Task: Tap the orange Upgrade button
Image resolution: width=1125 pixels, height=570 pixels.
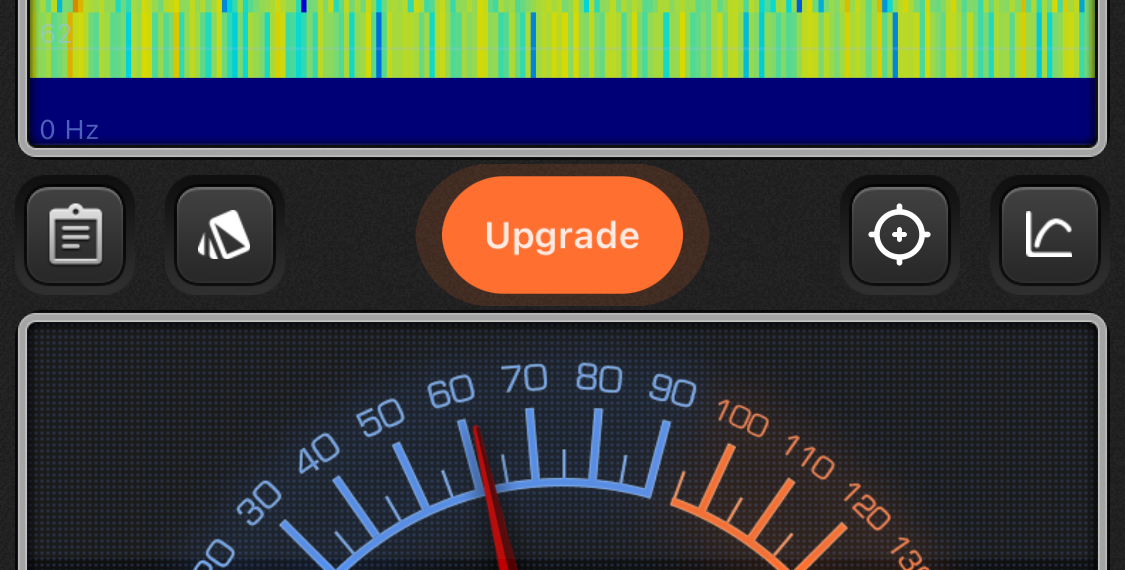Action: pyautogui.click(x=562, y=235)
